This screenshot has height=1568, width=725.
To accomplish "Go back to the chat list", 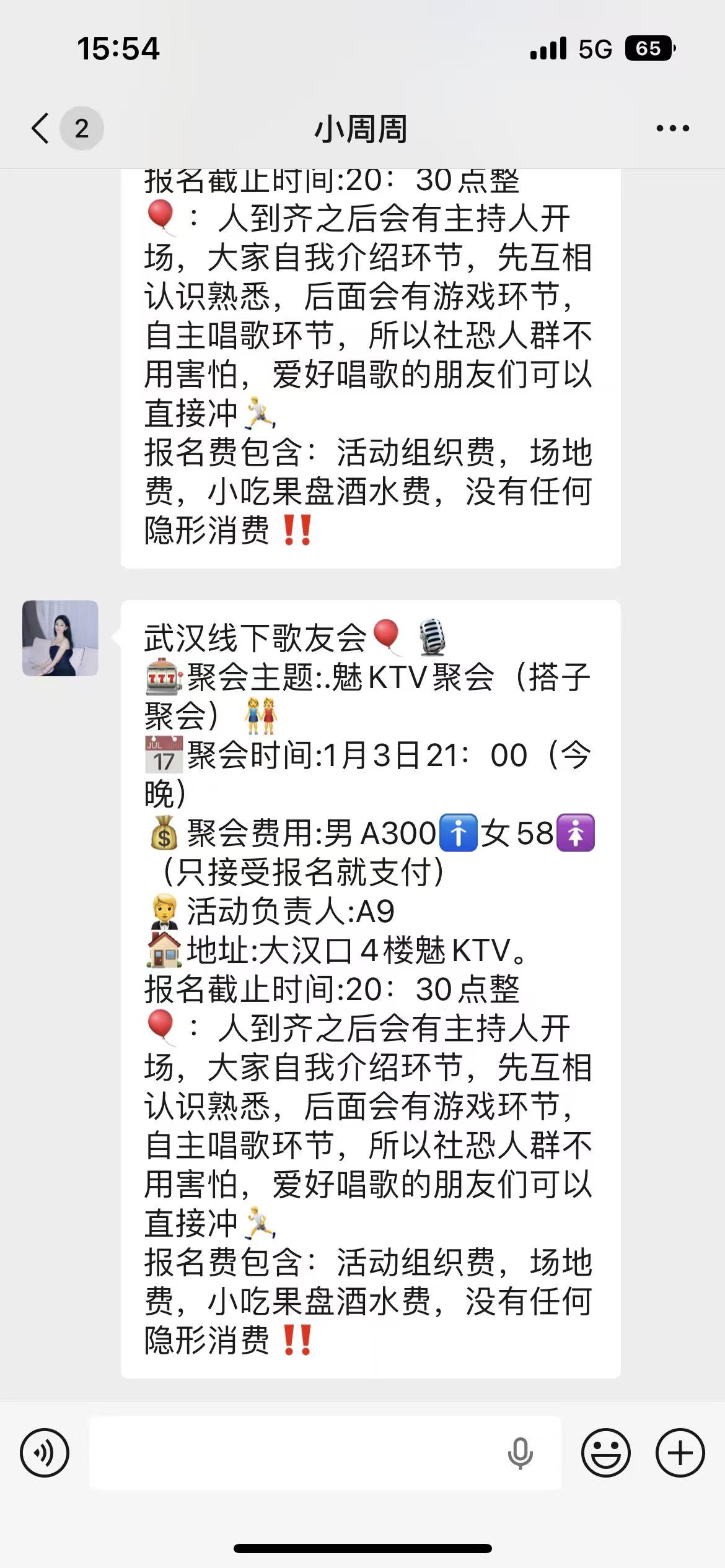I will [41, 129].
